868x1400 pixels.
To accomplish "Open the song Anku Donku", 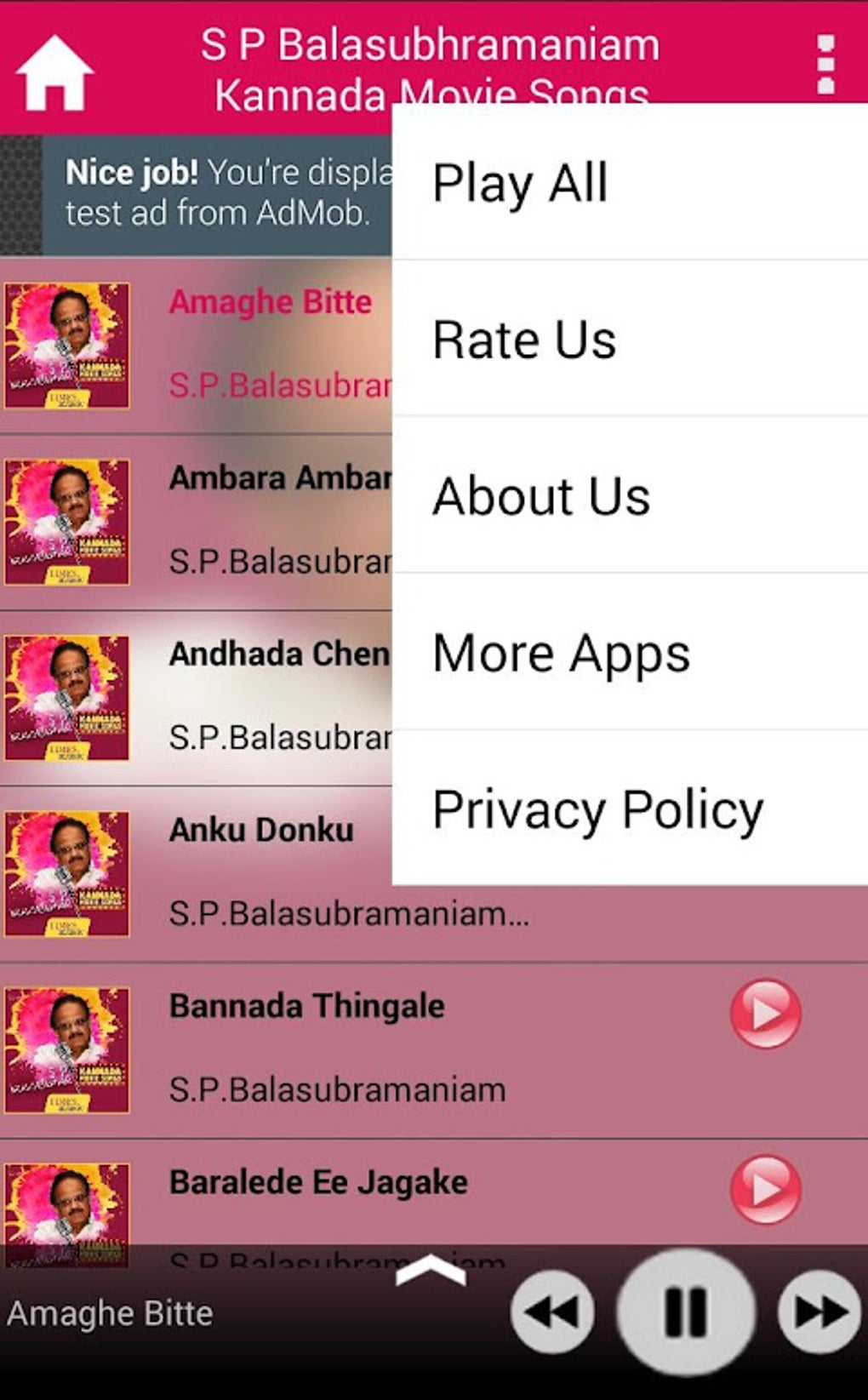I will point(261,831).
